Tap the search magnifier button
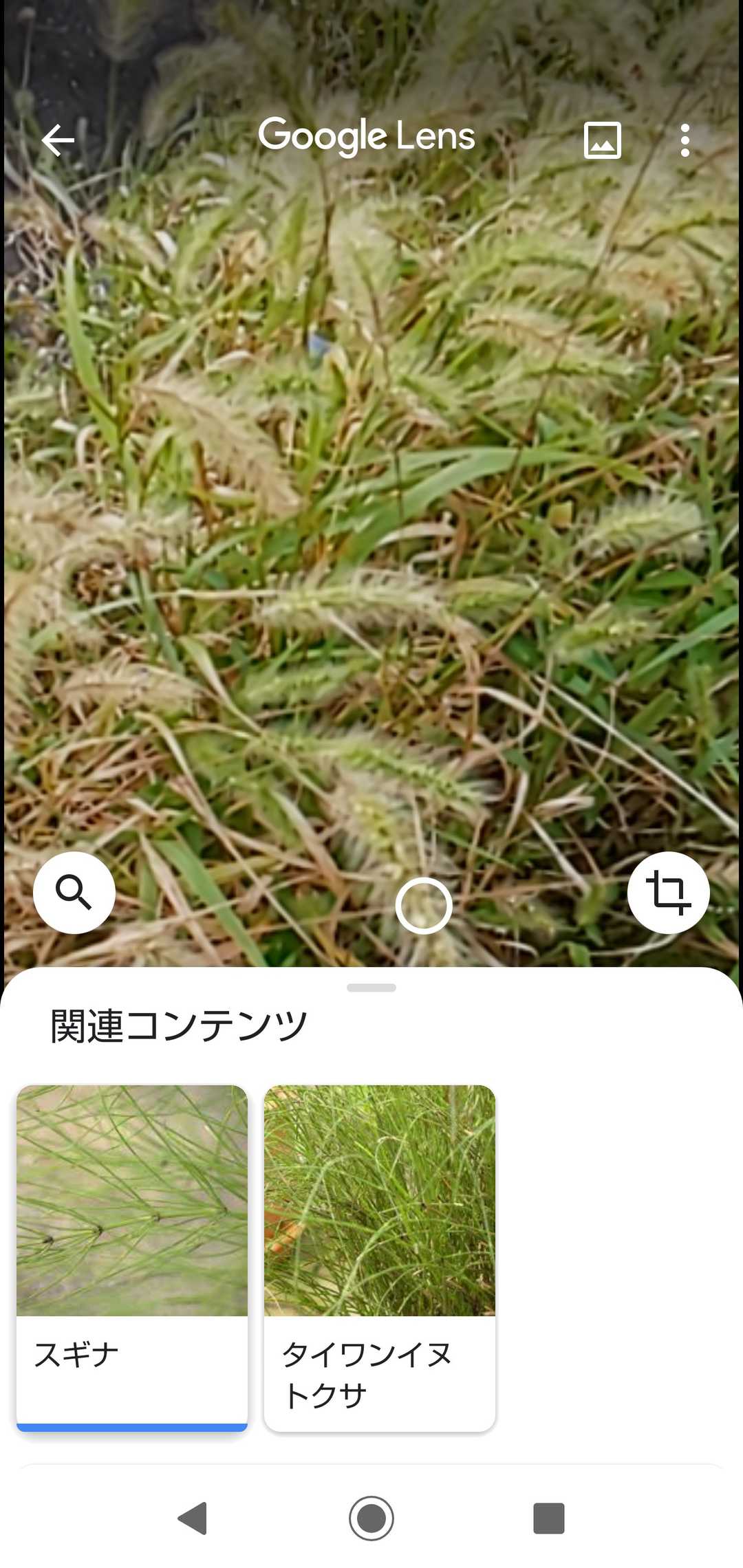 point(74,893)
